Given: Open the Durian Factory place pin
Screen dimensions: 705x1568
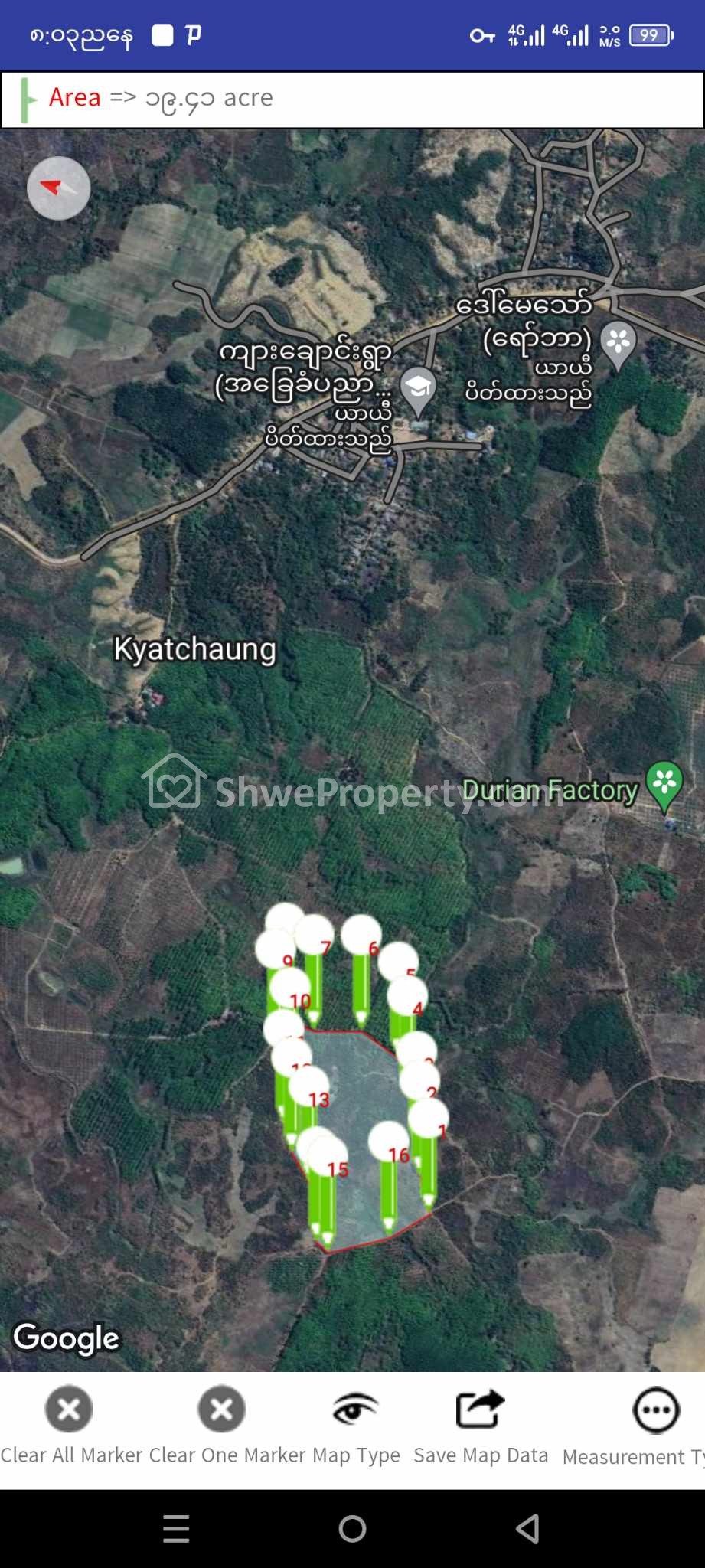Looking at the screenshot, I should [x=664, y=783].
